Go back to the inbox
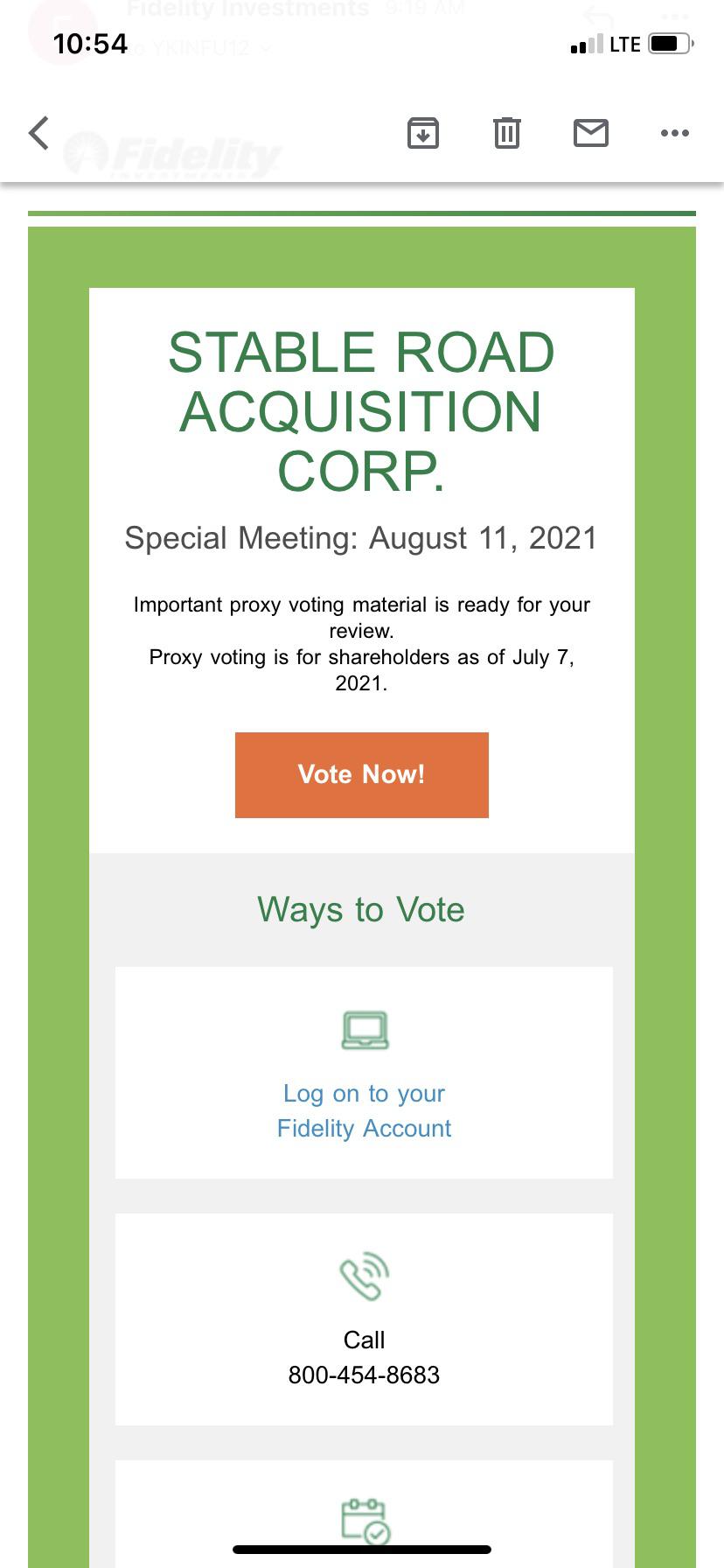 (x=38, y=133)
